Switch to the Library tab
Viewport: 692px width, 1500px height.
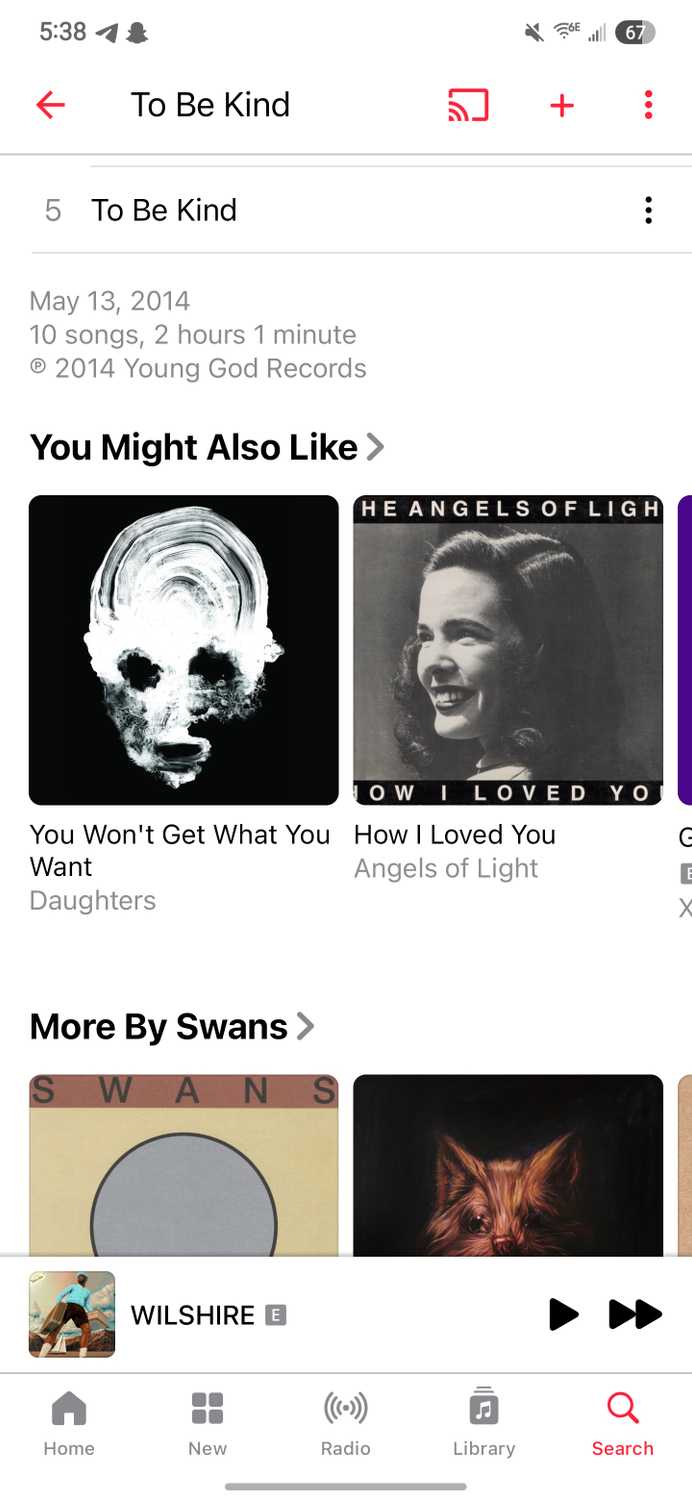[484, 1424]
